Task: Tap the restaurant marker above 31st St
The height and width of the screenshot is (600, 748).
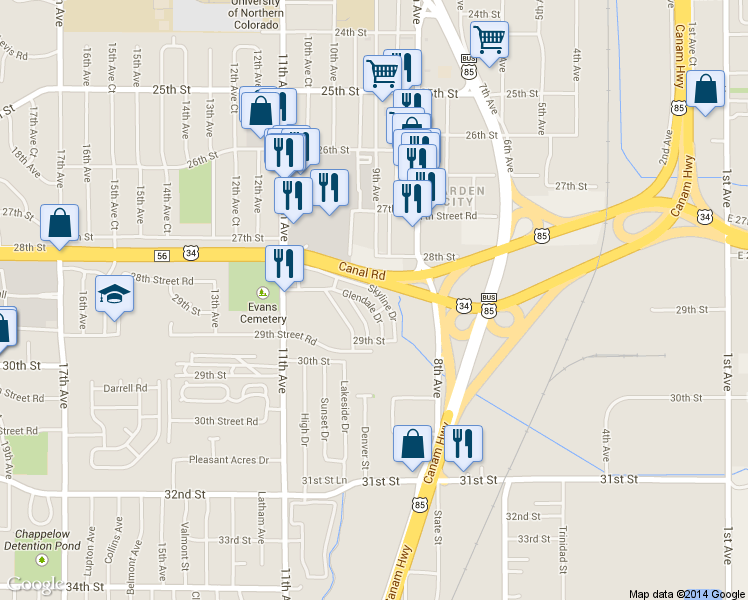Action: [462, 444]
